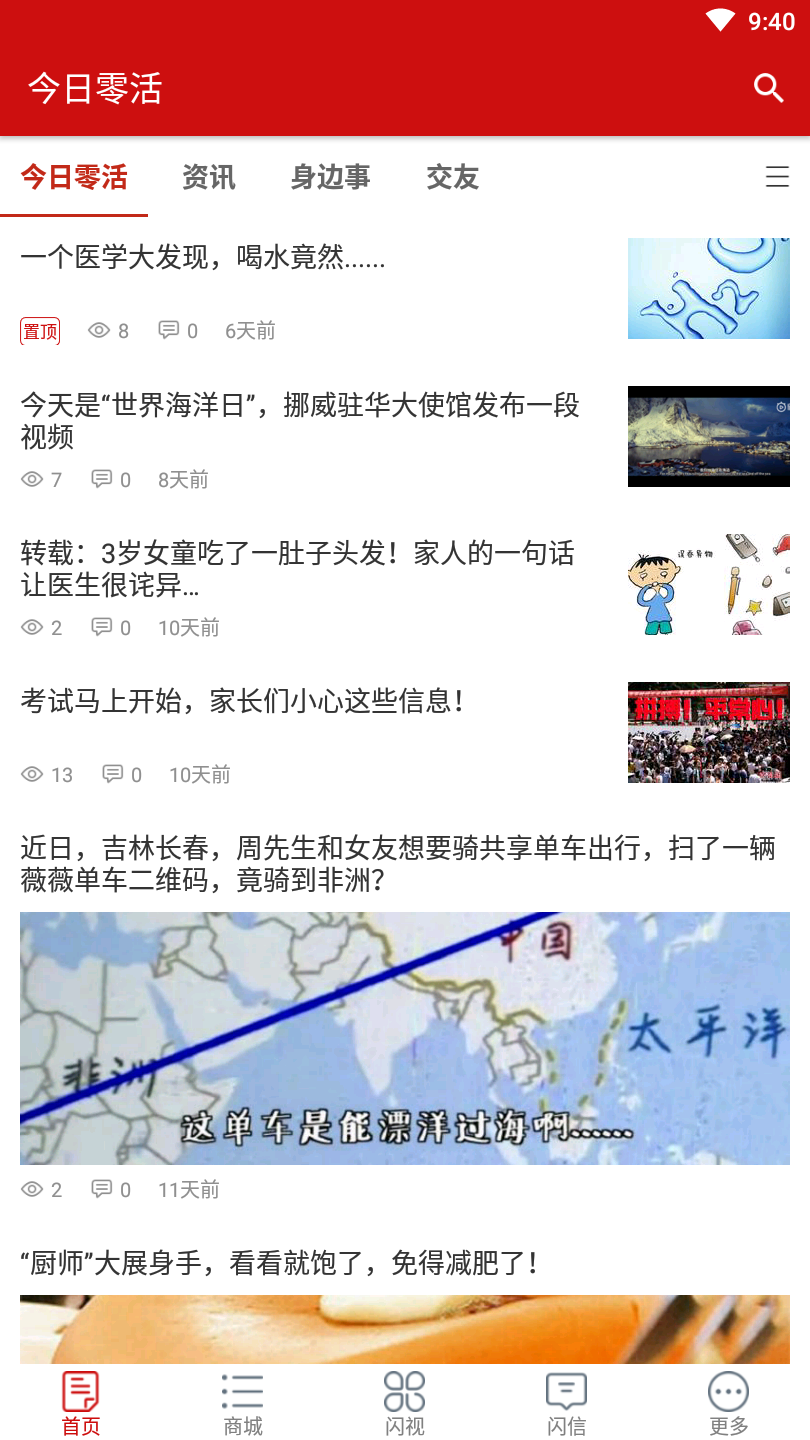Image resolution: width=810 pixels, height=1440 pixels.
Task: Select the 今日零活 top tab
Action: coord(74,177)
